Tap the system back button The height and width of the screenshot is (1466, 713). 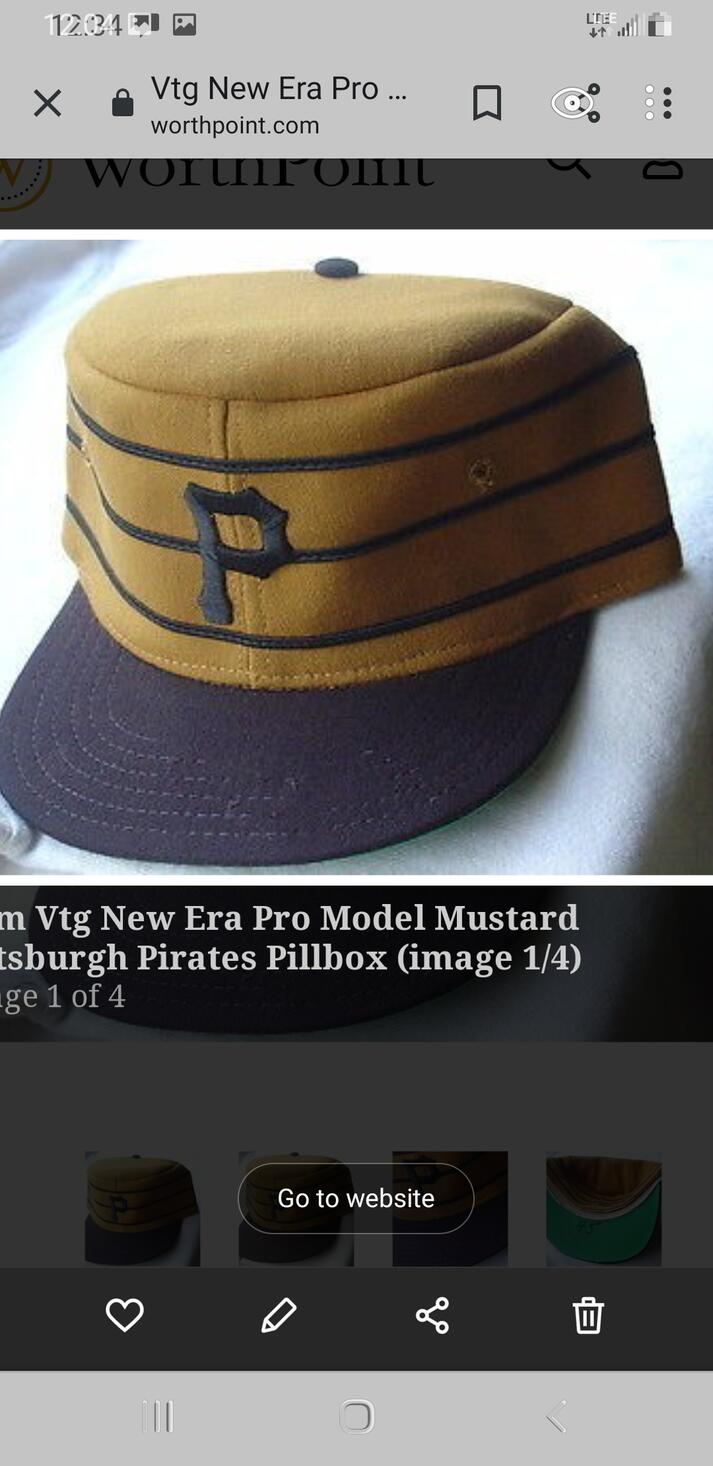[x=556, y=1416]
